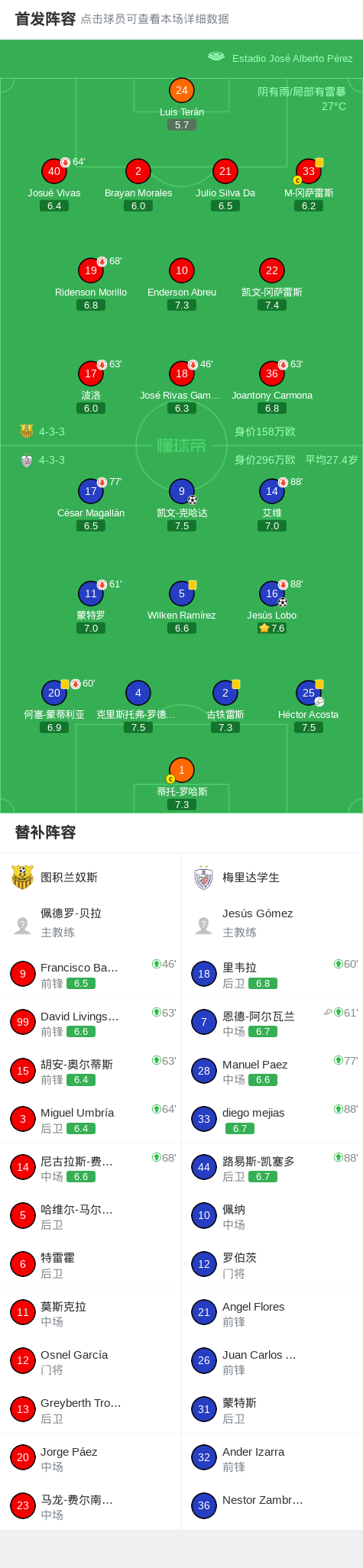Check César Magallán's match stats
Viewport: 363px width, 1568px height.
coord(91,504)
